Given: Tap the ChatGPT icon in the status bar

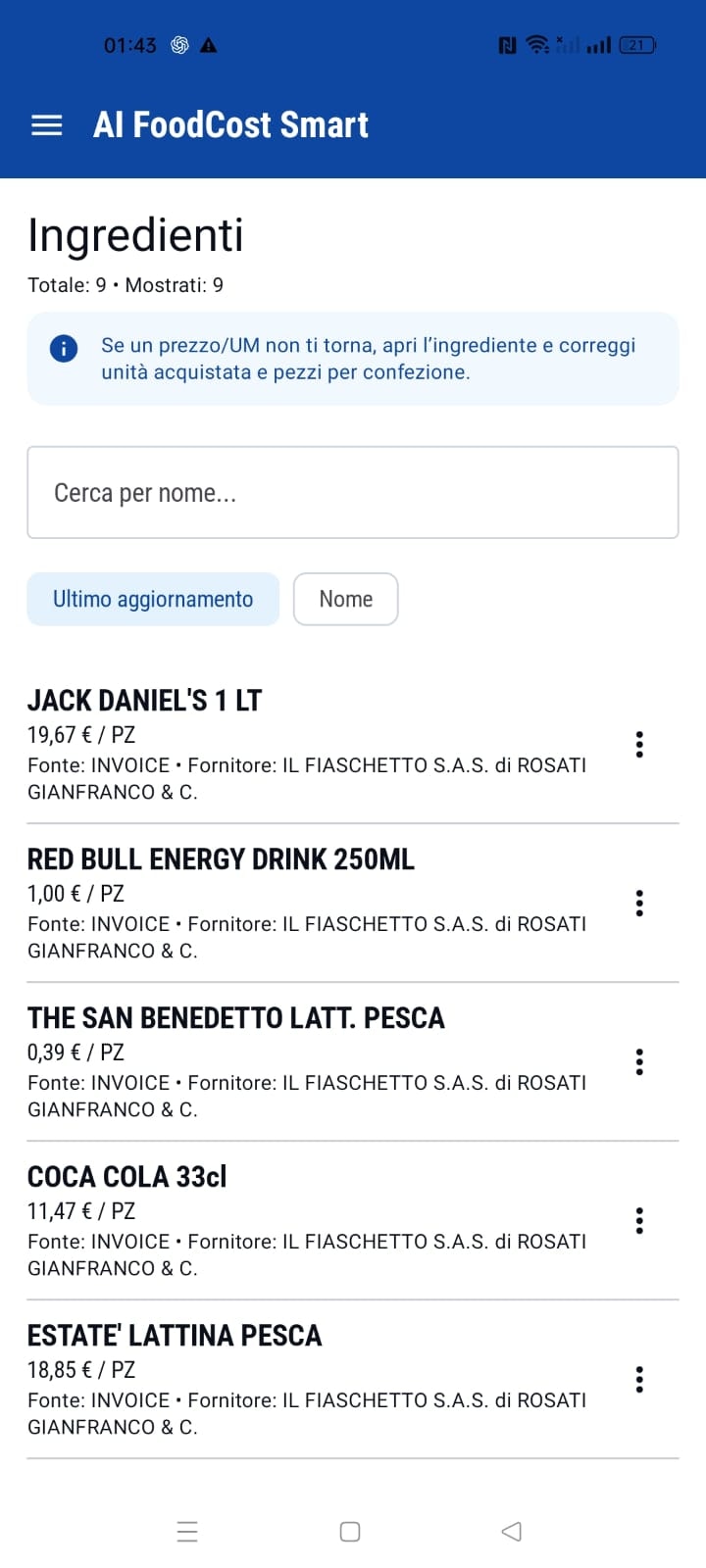Looking at the screenshot, I should tap(177, 44).
